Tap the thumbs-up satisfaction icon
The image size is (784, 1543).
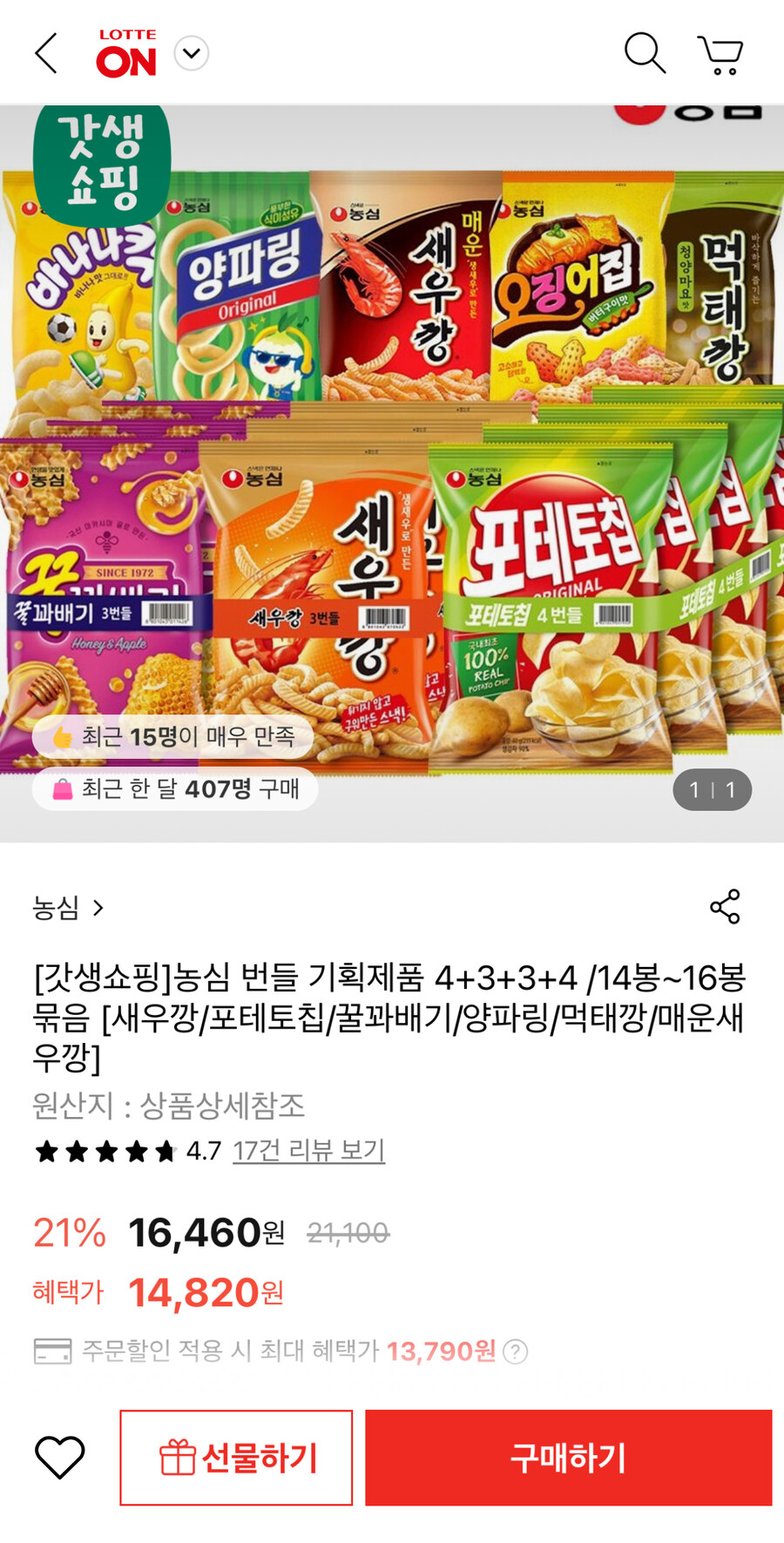click(61, 734)
